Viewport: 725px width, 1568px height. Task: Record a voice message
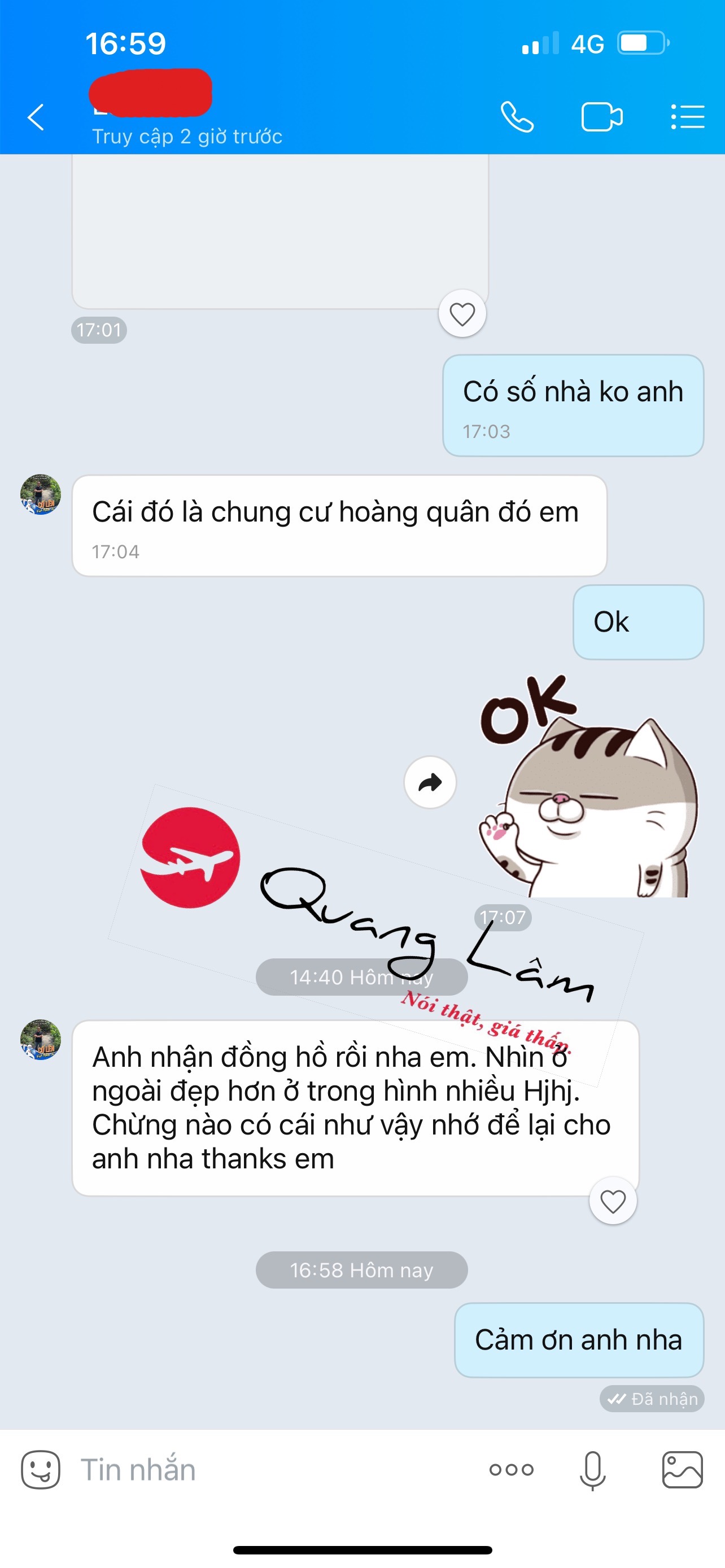point(592,1470)
